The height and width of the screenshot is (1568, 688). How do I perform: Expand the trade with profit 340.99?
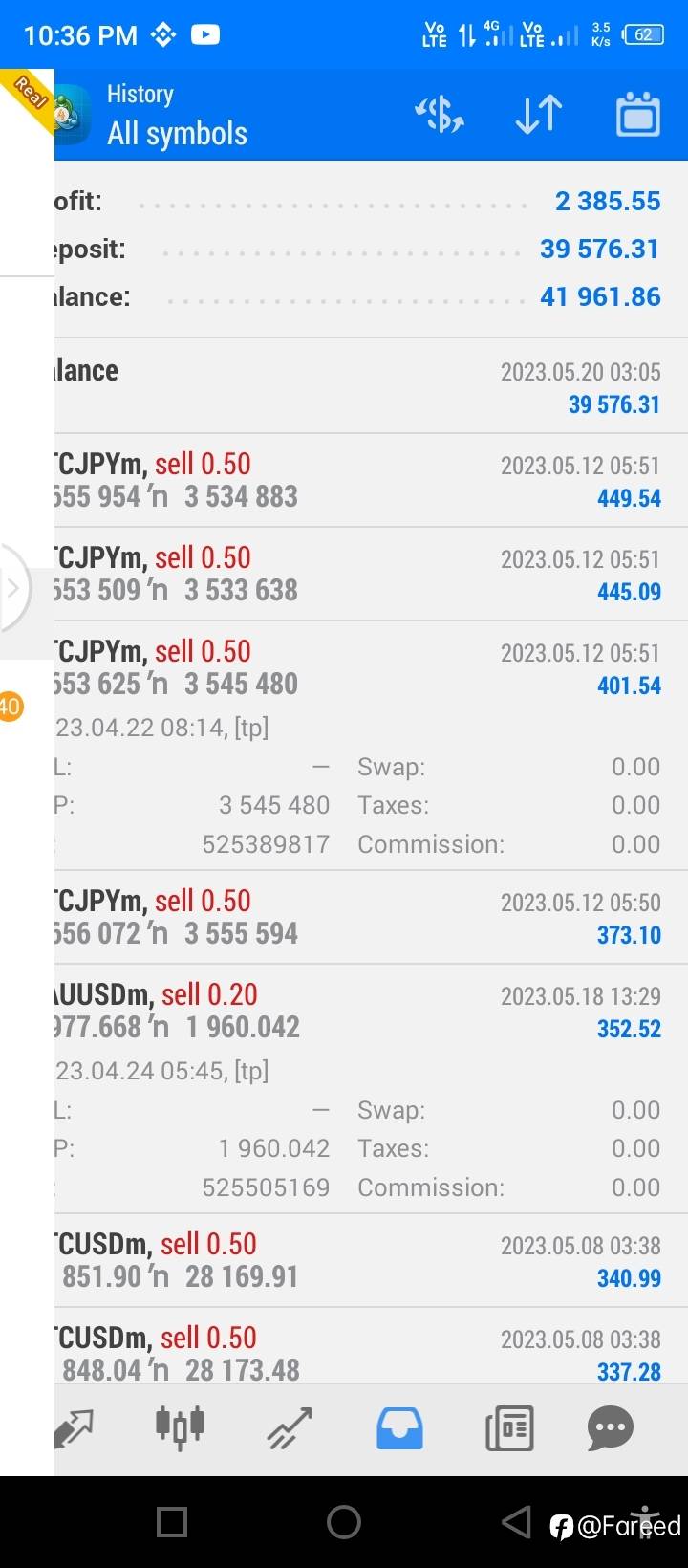[371, 1260]
